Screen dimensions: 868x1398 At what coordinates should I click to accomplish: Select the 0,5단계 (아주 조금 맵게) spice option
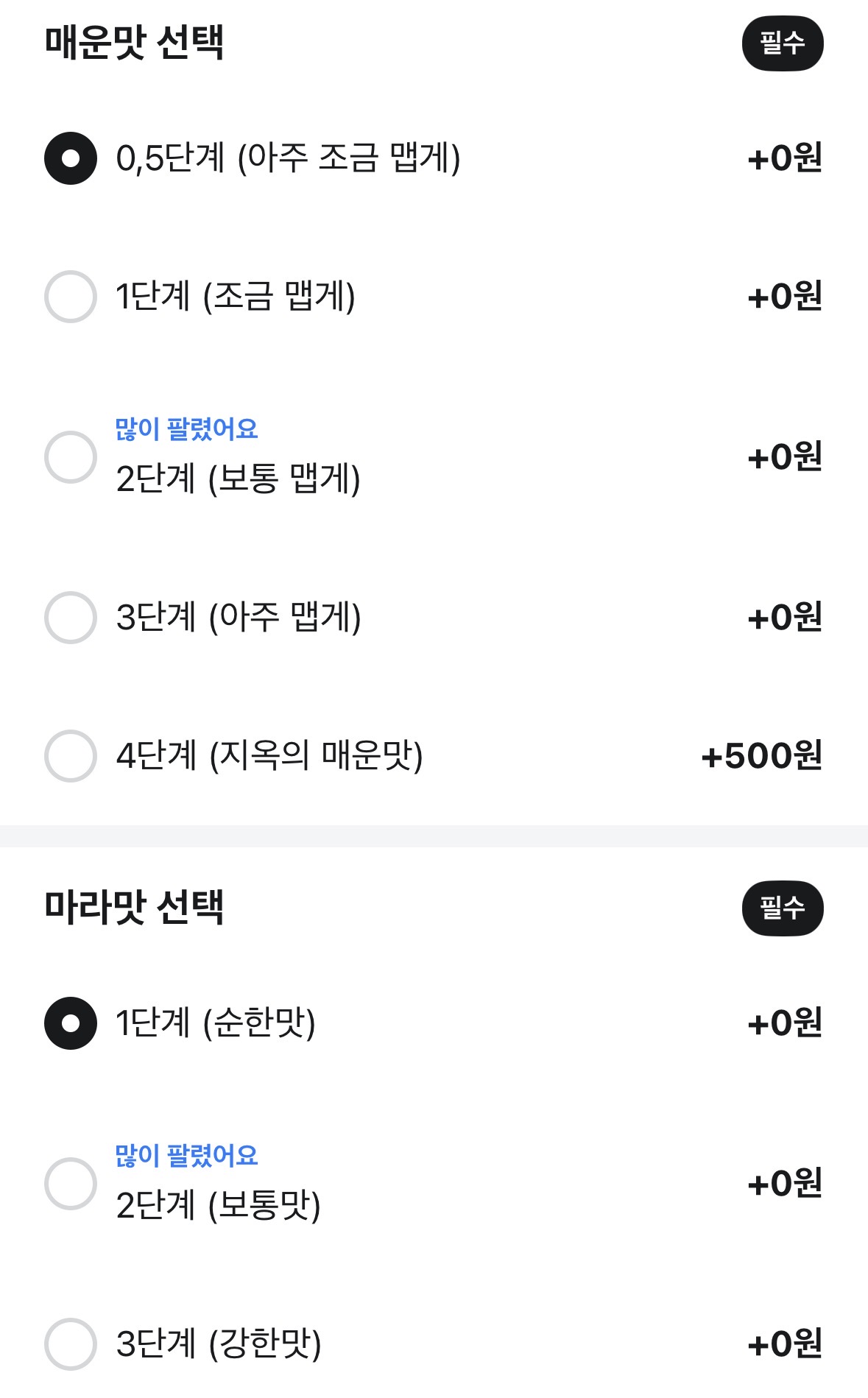70,157
